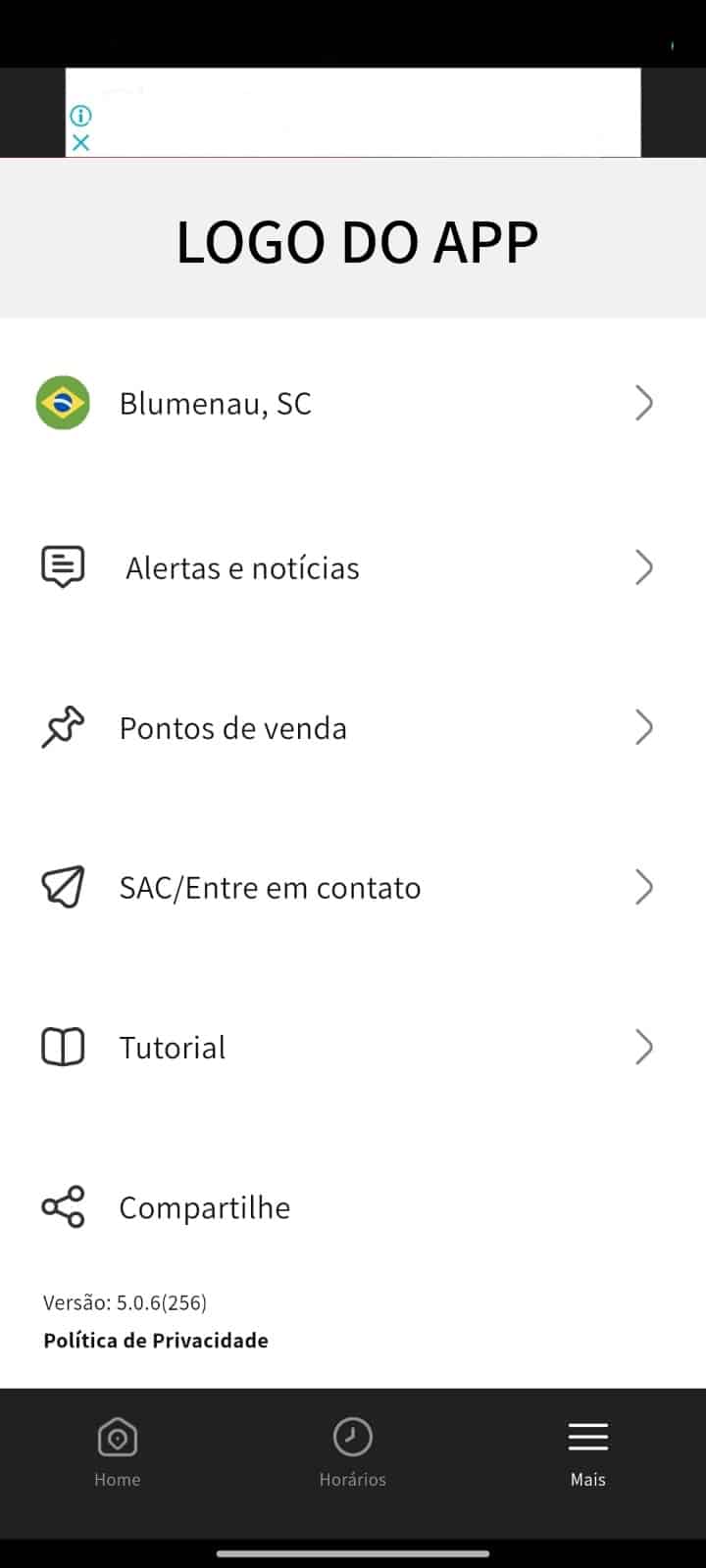
Task: Tap Compartilhe to share the app
Action: (353, 1207)
